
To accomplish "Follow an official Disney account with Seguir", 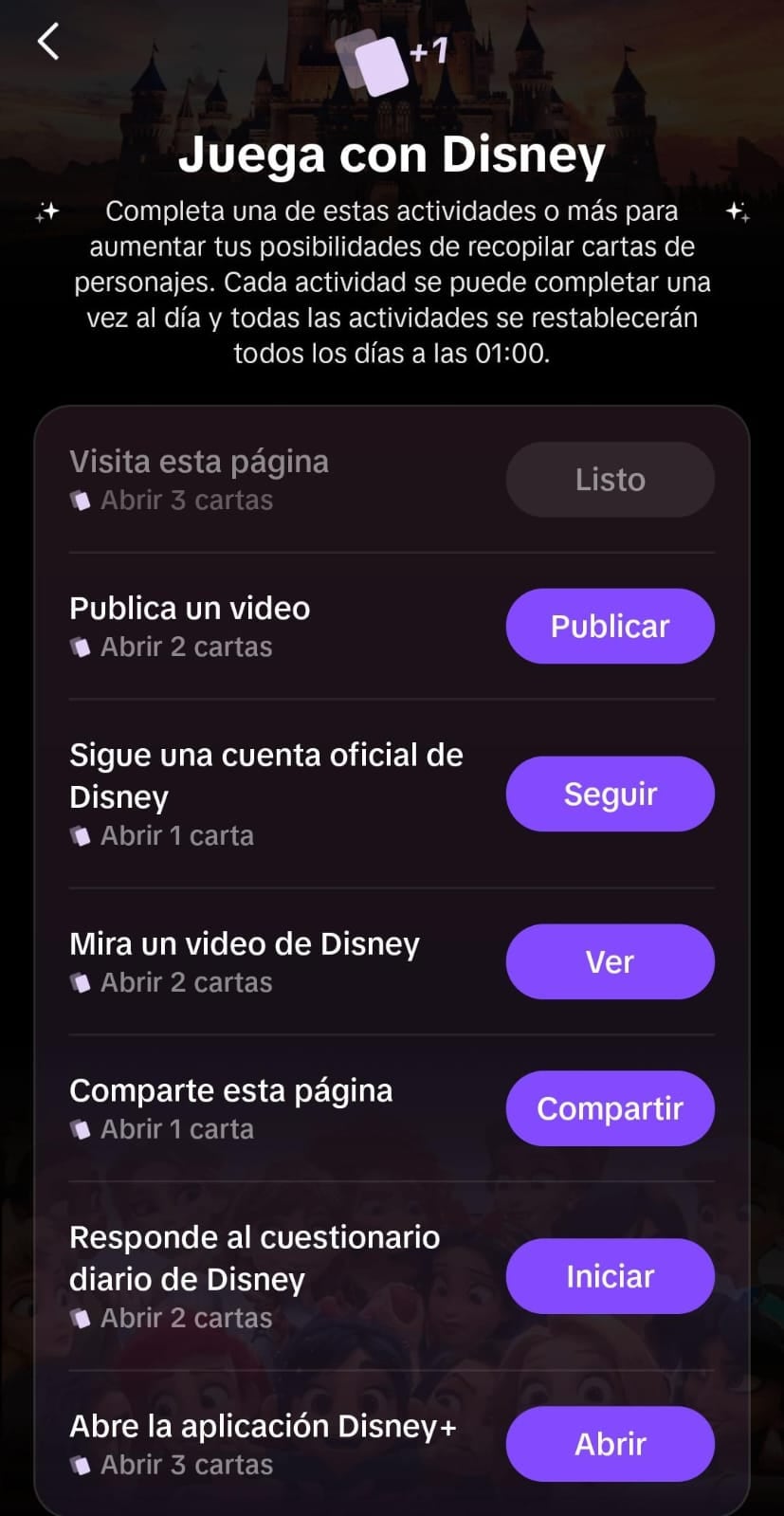I will pyautogui.click(x=610, y=794).
